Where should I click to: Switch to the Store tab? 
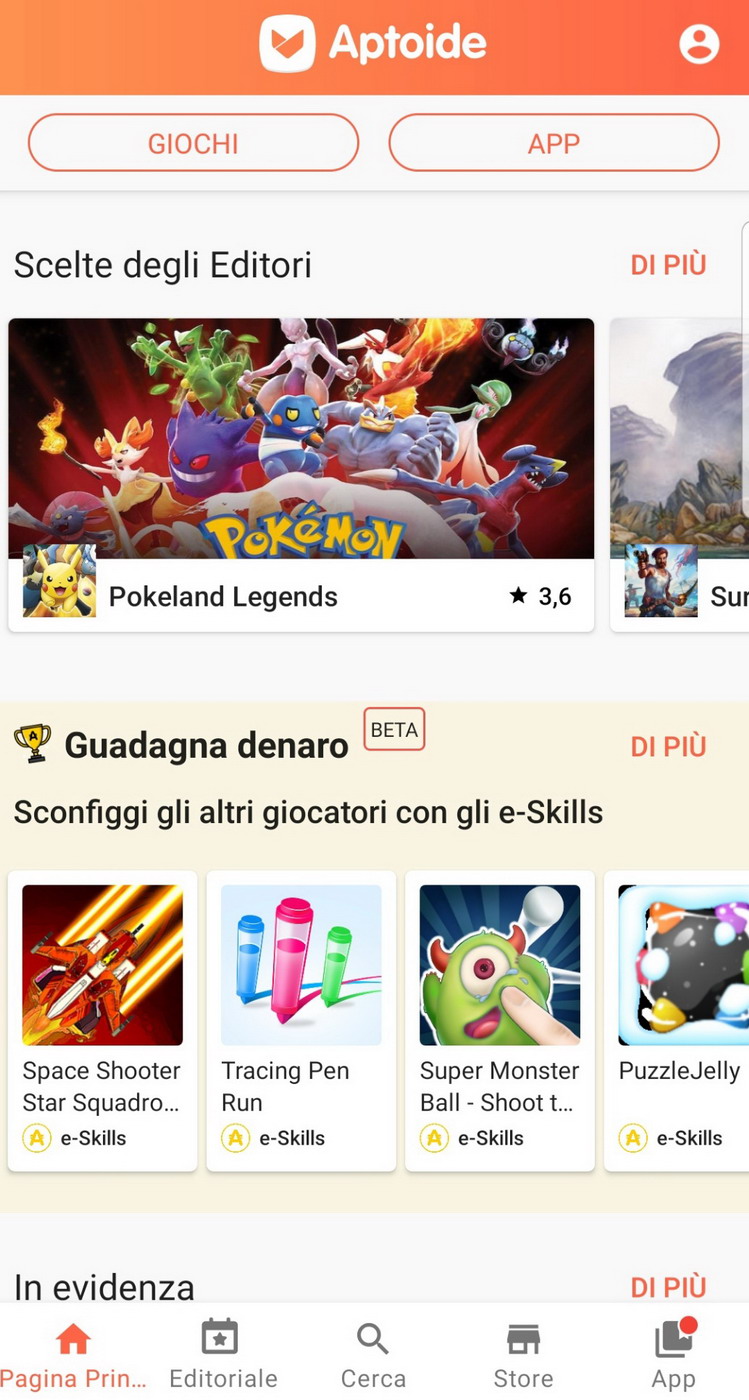click(523, 1354)
